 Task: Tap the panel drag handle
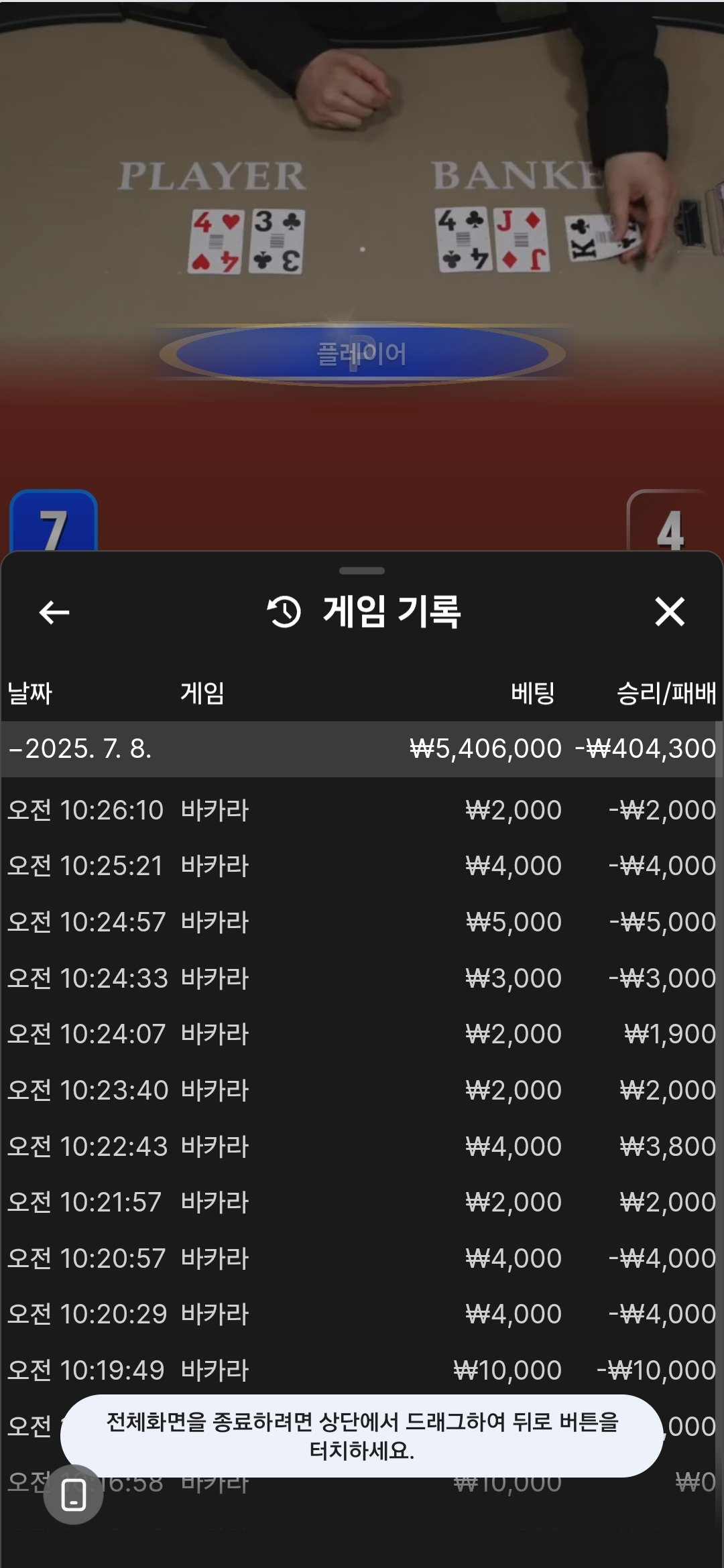coord(362,571)
